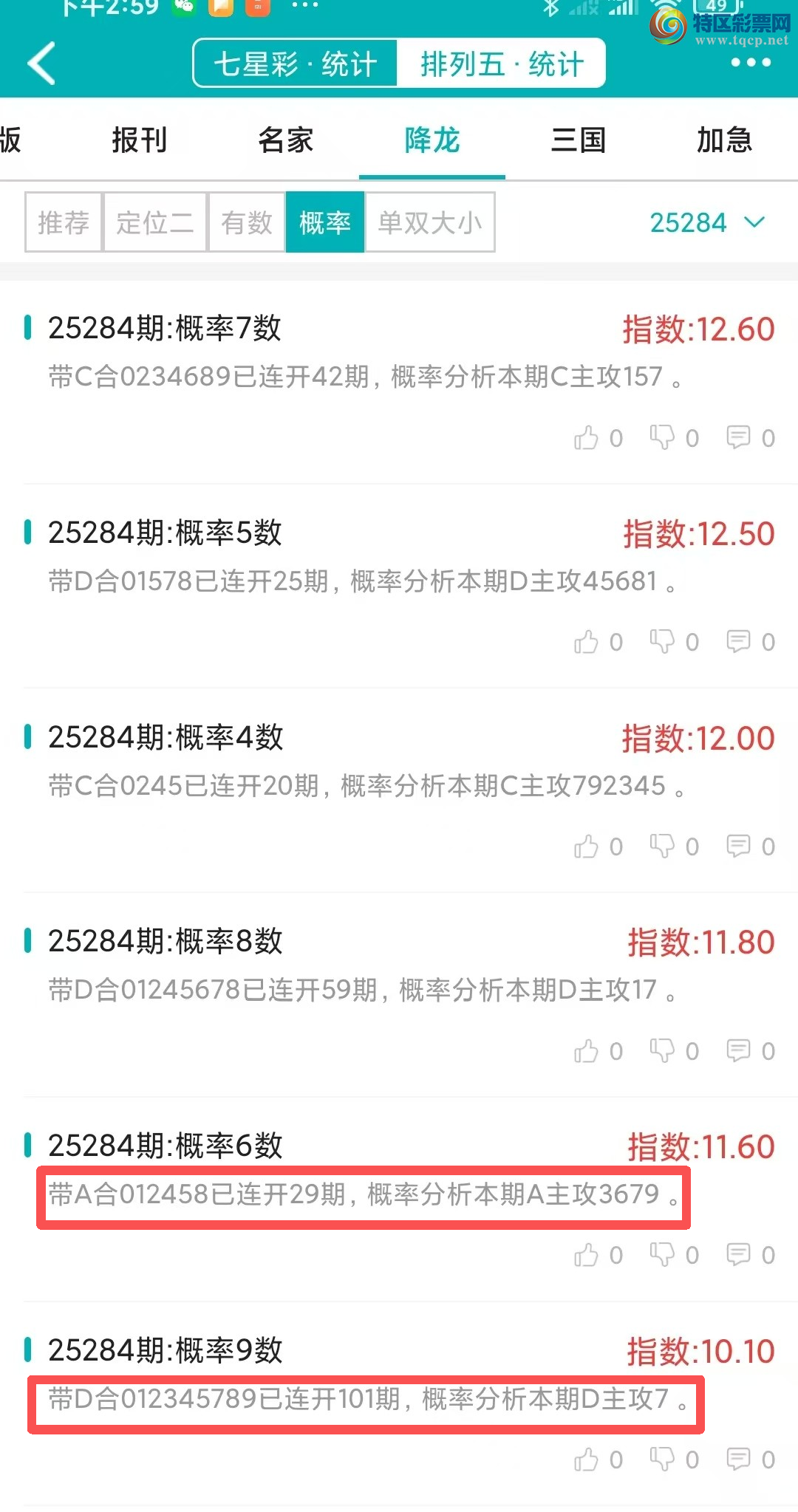Select the 单双大小 filter

point(430,222)
